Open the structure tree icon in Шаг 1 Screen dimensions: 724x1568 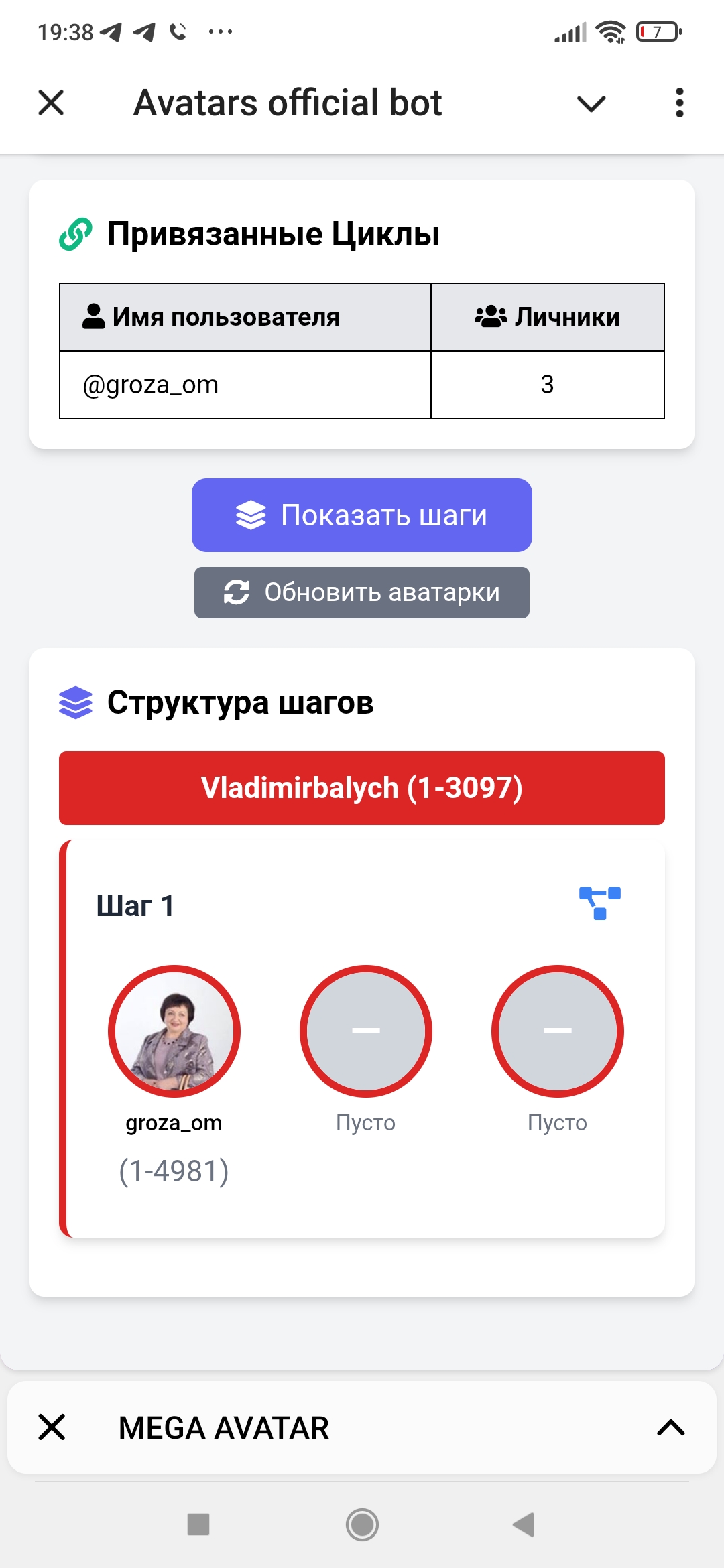pyautogui.click(x=599, y=903)
